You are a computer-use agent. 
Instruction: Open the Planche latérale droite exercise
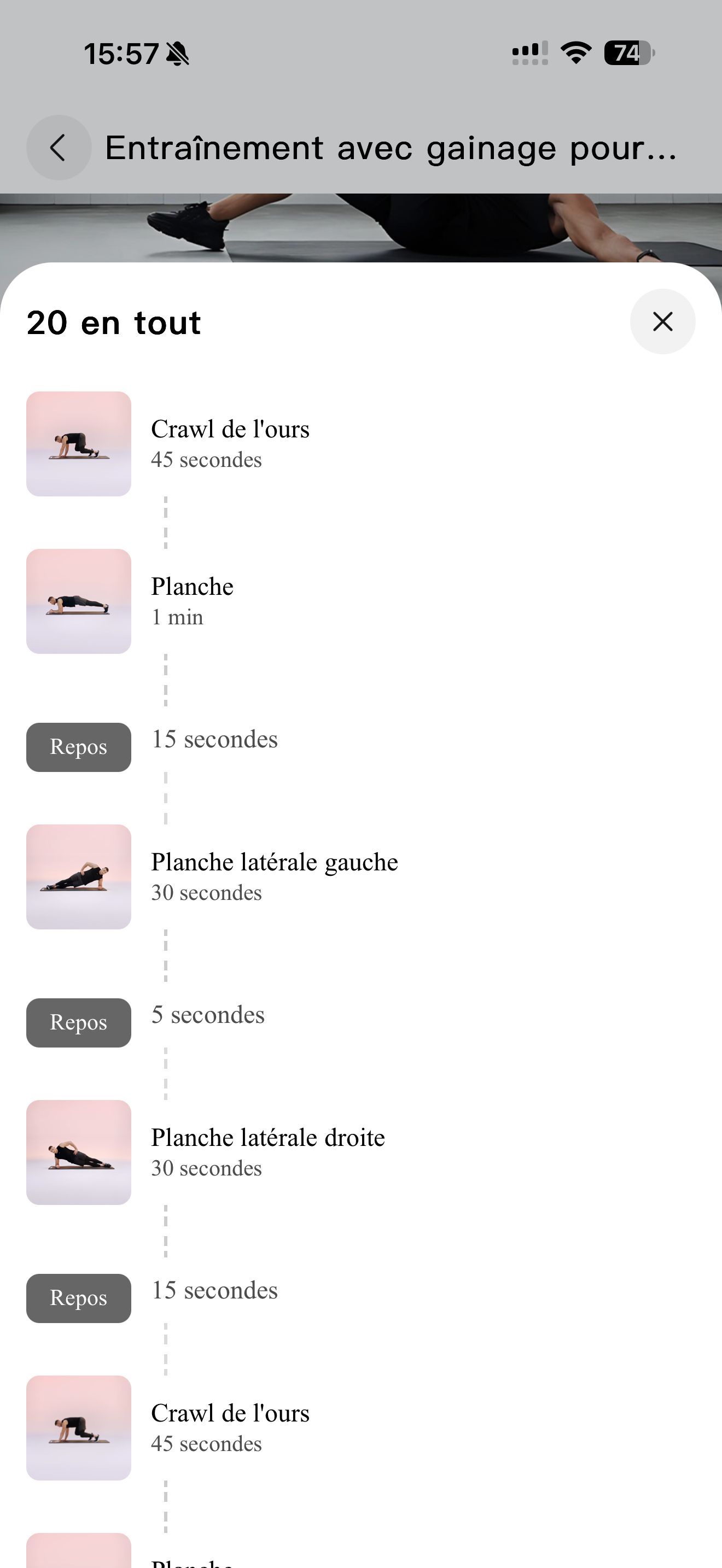click(268, 1151)
